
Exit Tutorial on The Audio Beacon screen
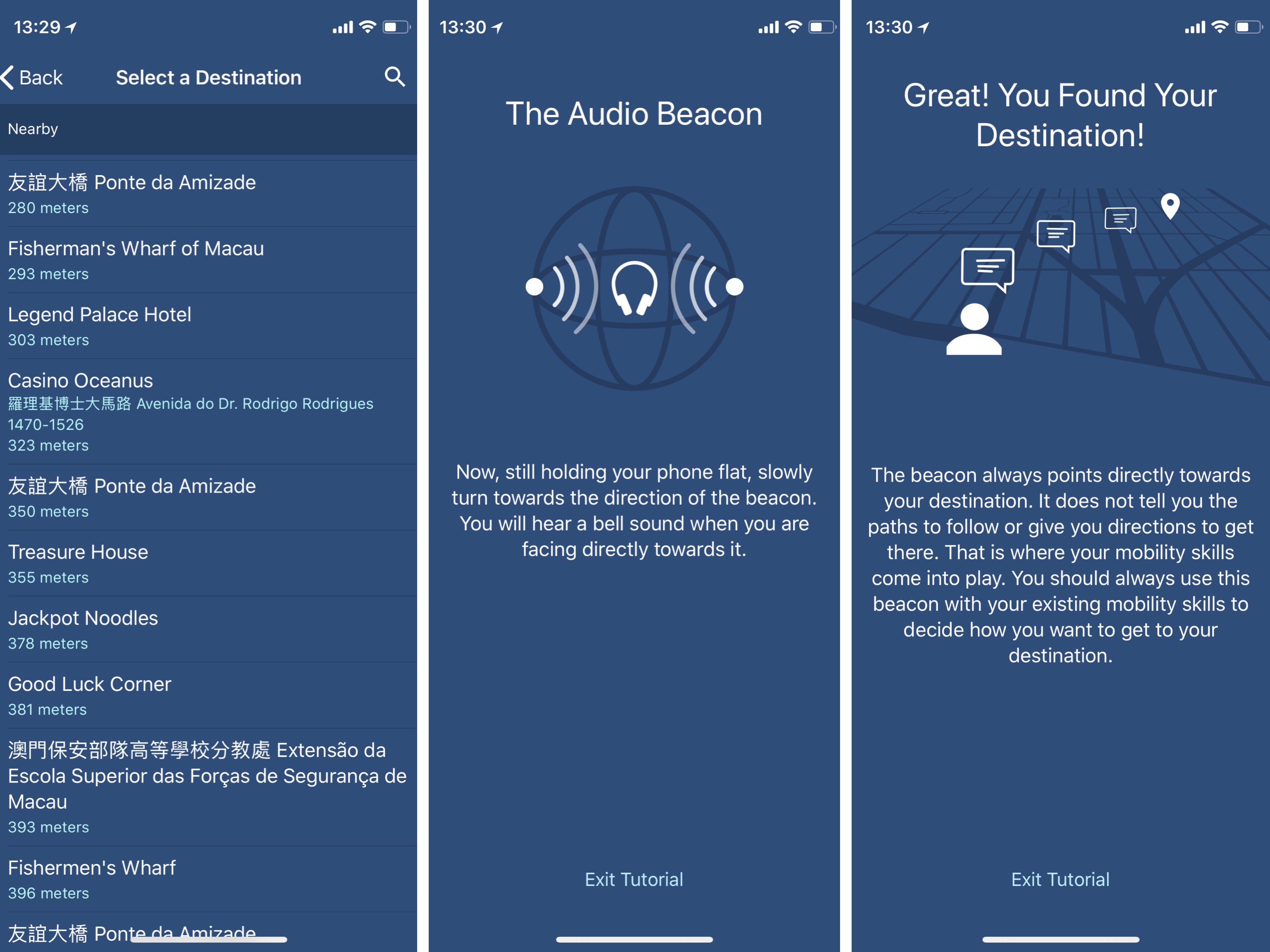click(x=634, y=879)
